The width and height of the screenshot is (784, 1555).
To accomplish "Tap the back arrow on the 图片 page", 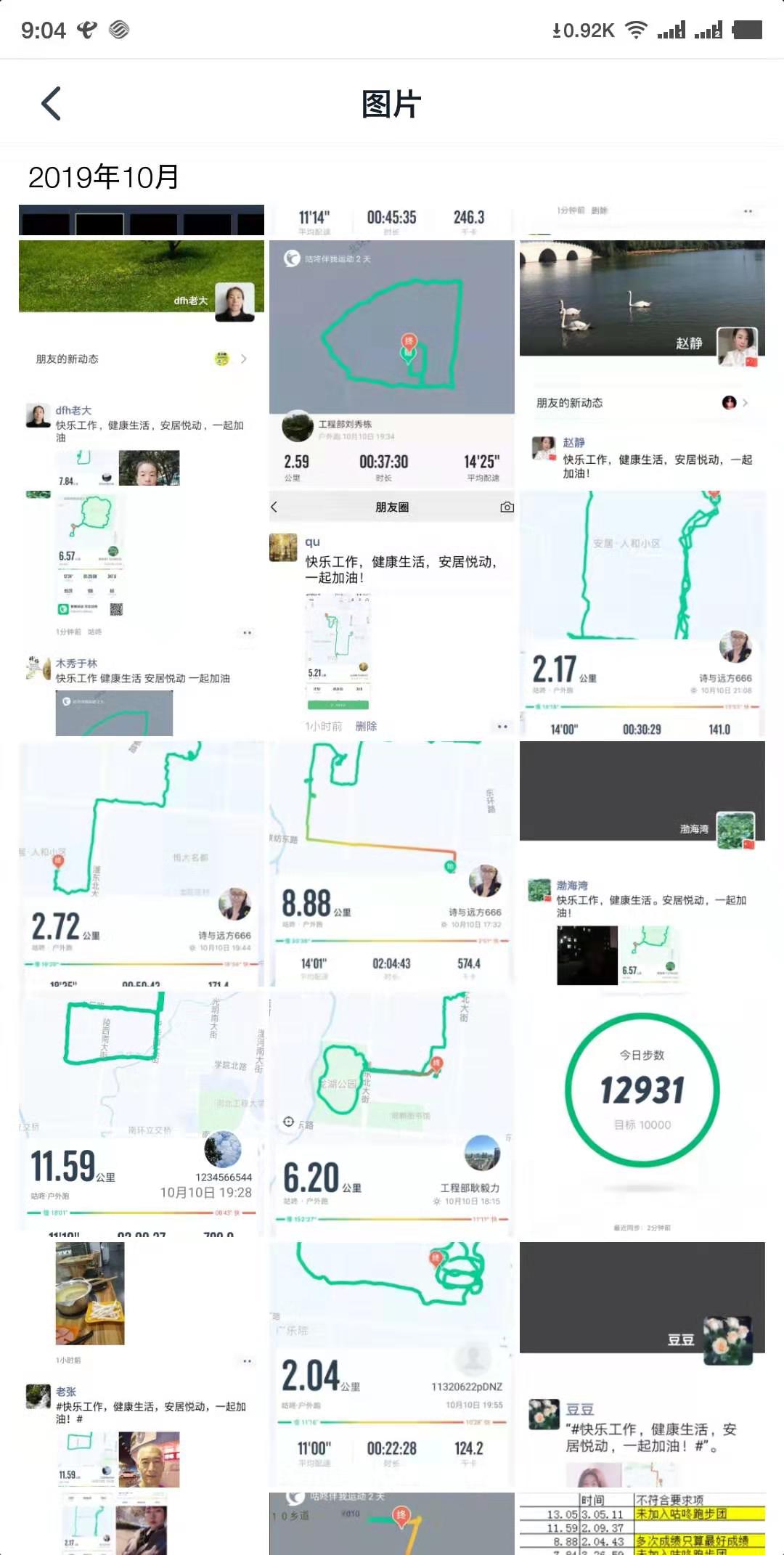I will point(51,102).
